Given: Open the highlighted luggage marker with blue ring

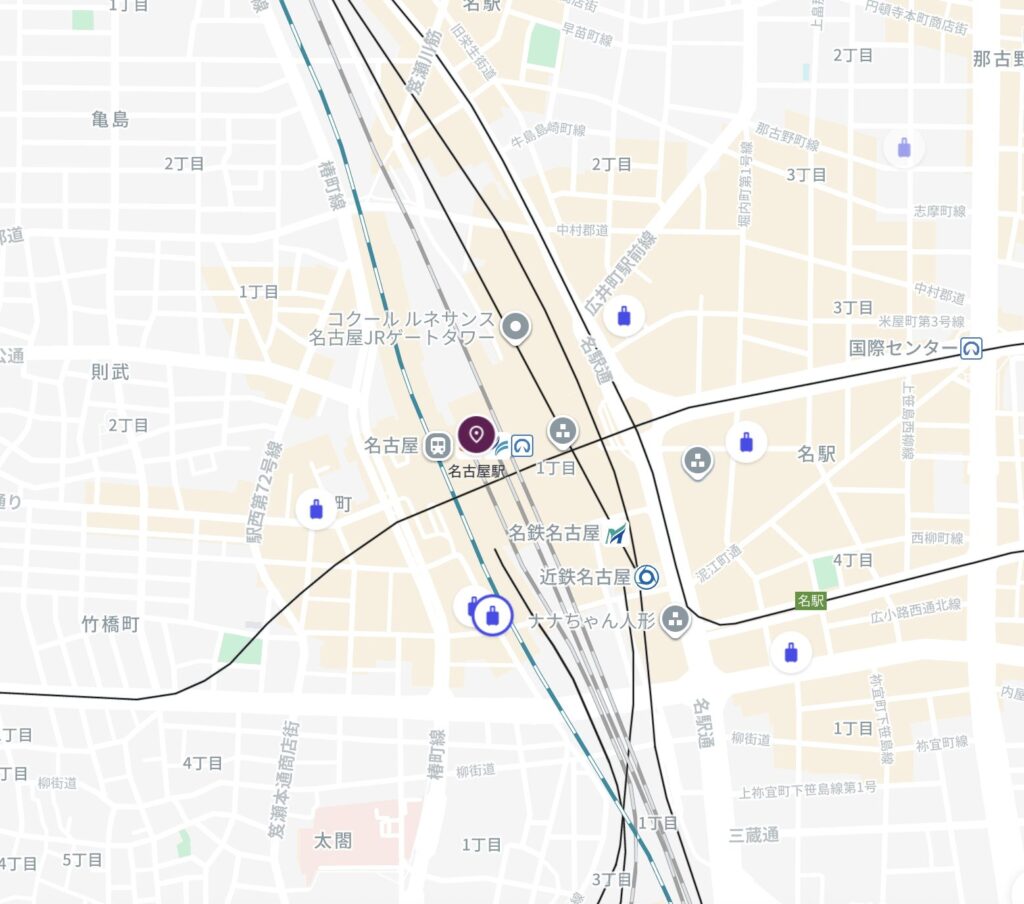Looking at the screenshot, I should point(491,615).
